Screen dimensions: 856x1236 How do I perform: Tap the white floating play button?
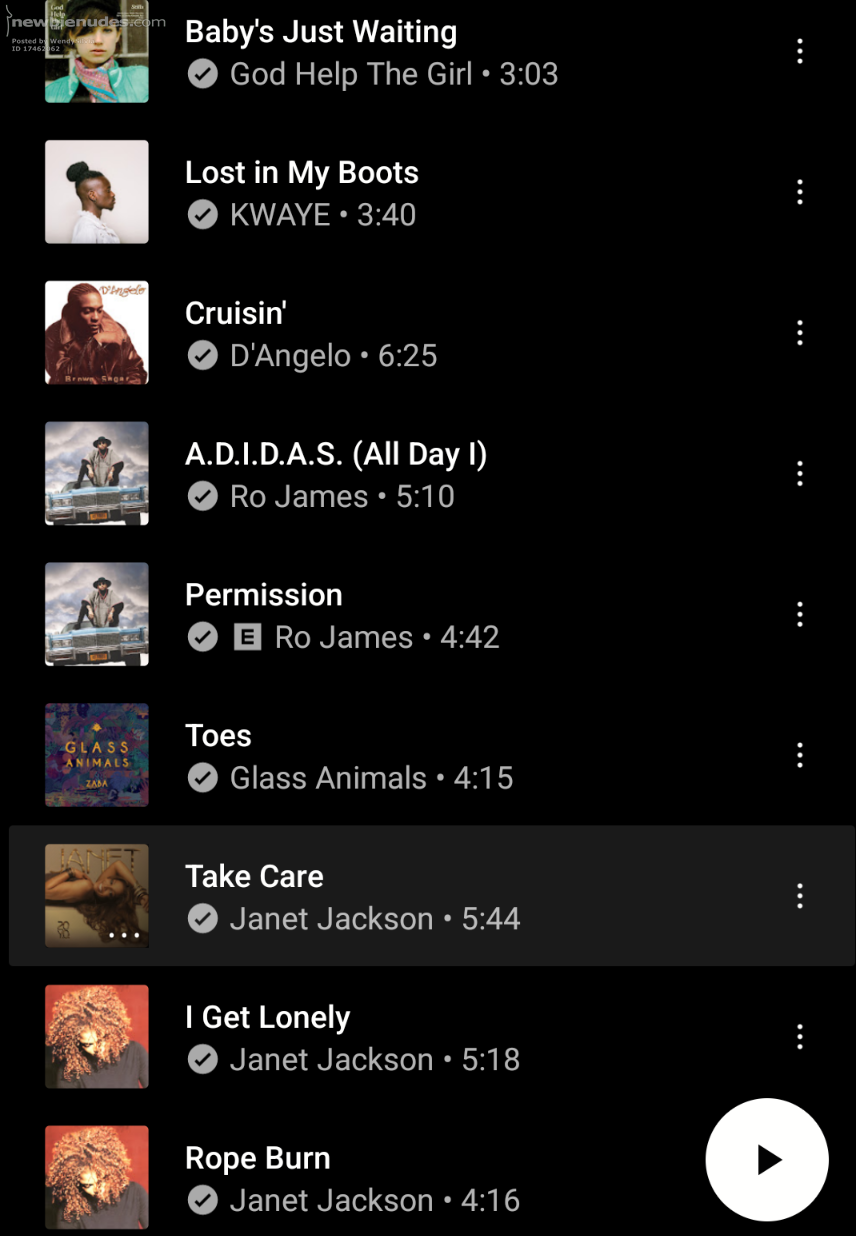[767, 1160]
